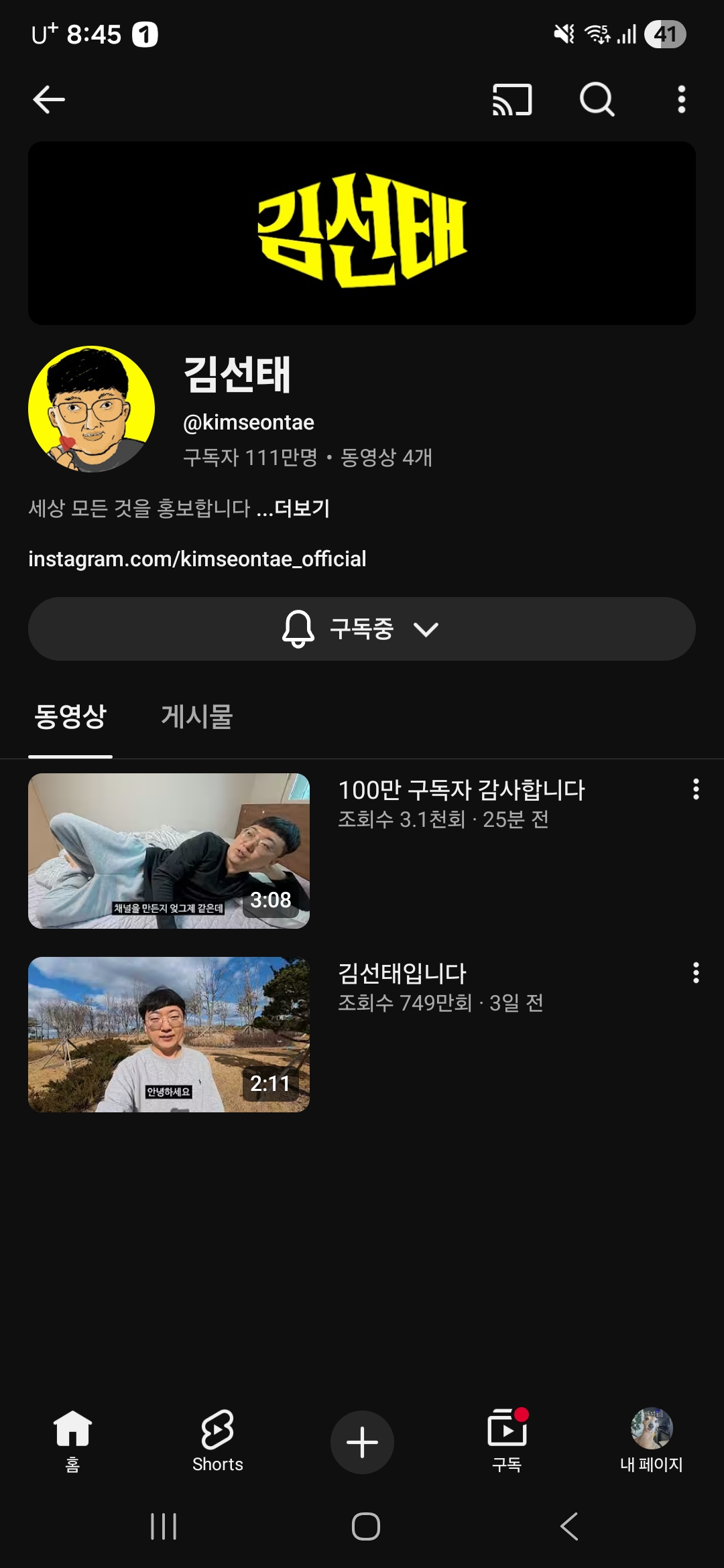The width and height of the screenshot is (724, 1568).
Task: Search within YouTube using the magnifier
Action: (597, 100)
